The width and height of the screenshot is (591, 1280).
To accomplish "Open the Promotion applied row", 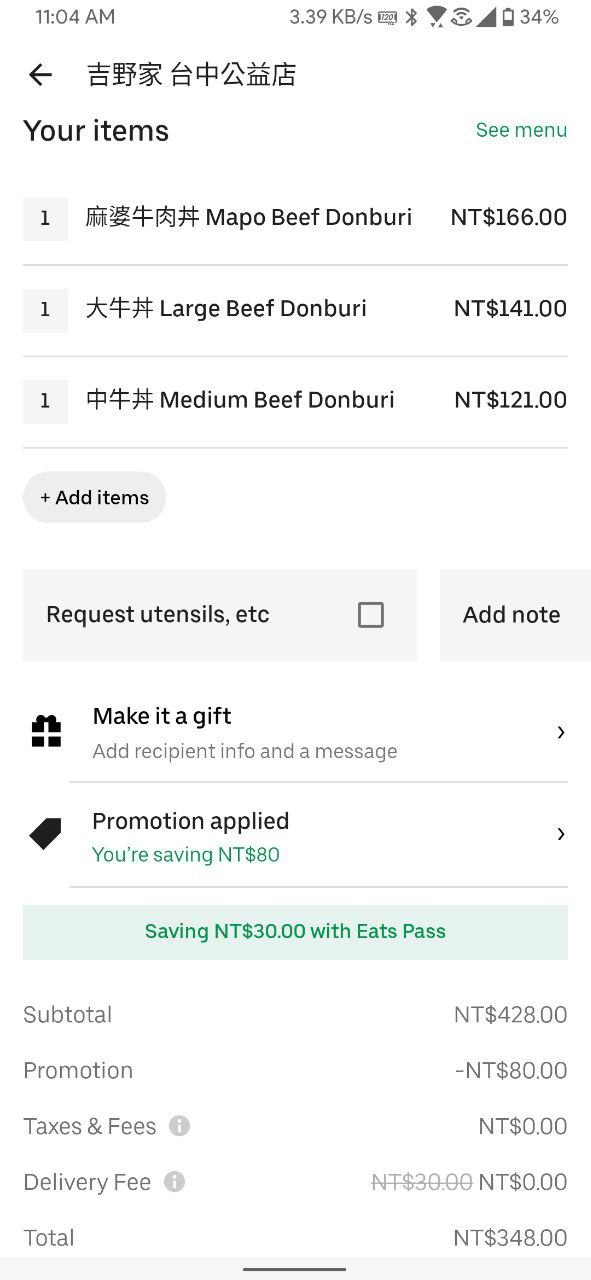I will (295, 835).
